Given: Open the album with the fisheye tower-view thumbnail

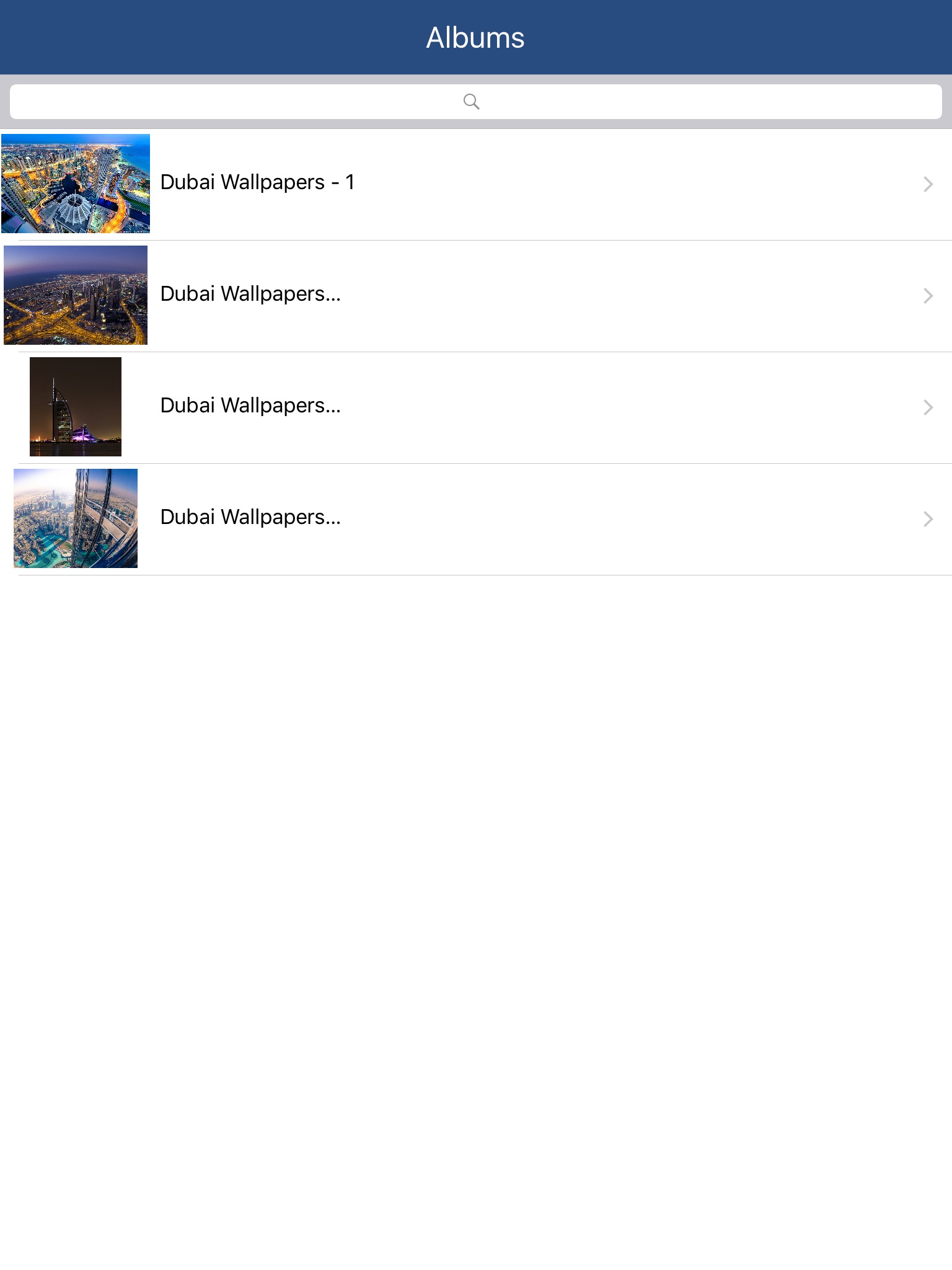Looking at the screenshot, I should point(475,518).
